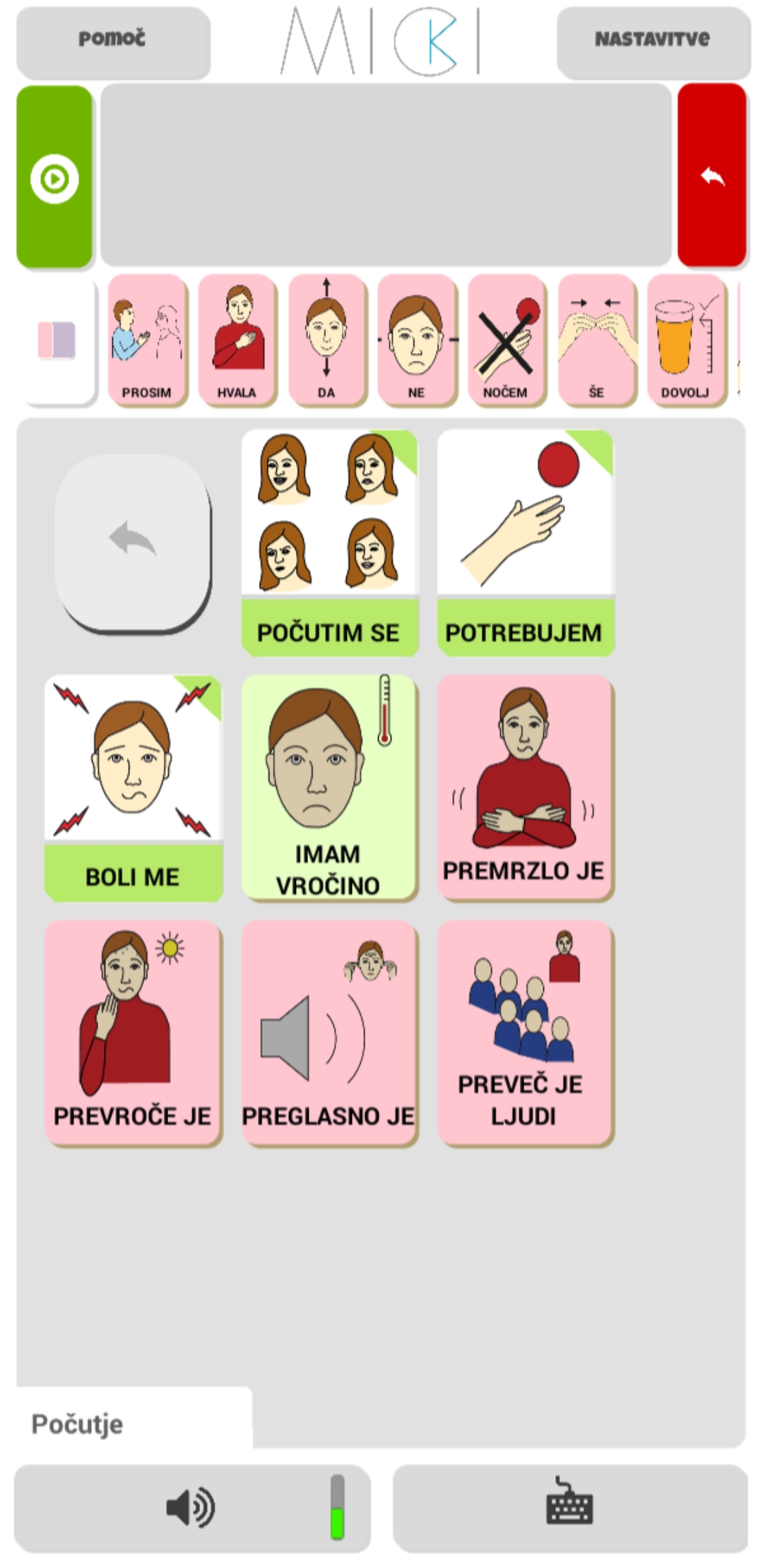
Task: Select the HVALA quick phrase
Action: [x=237, y=340]
